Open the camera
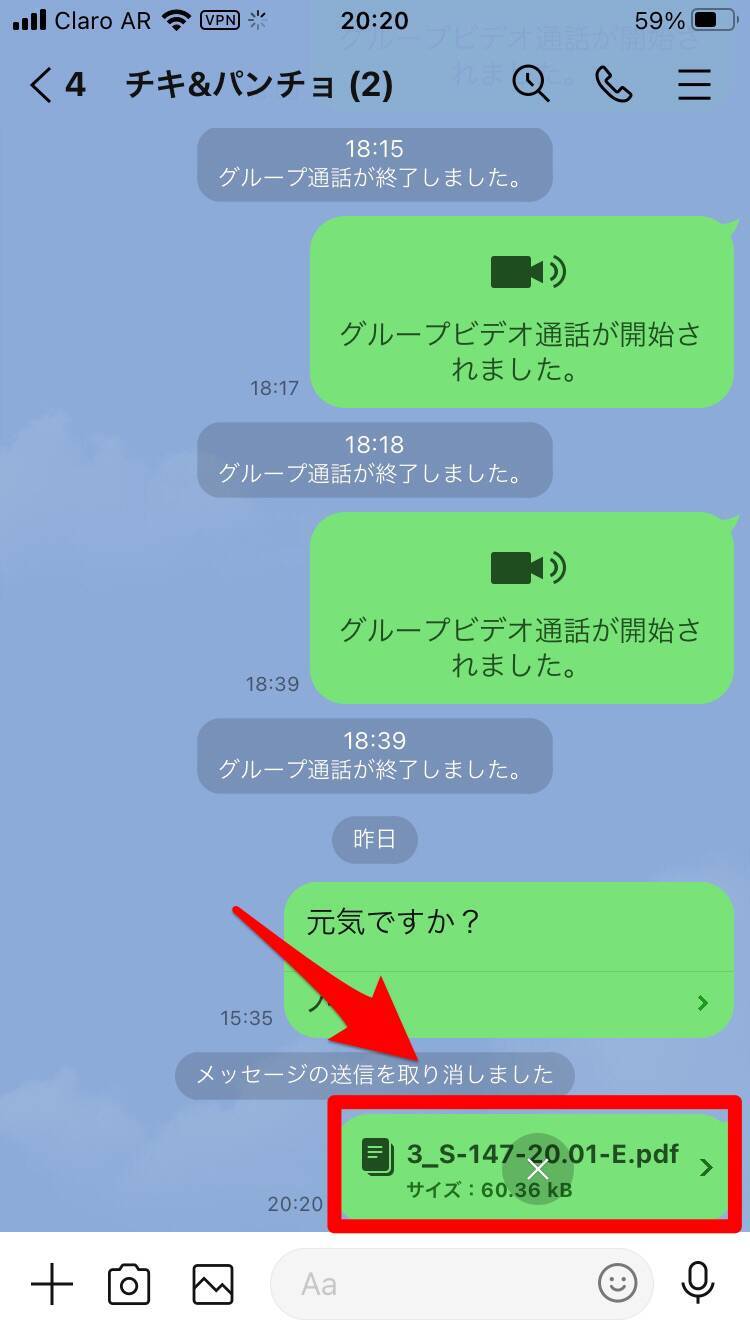Viewport: 750px width, 1334px height. (129, 1283)
